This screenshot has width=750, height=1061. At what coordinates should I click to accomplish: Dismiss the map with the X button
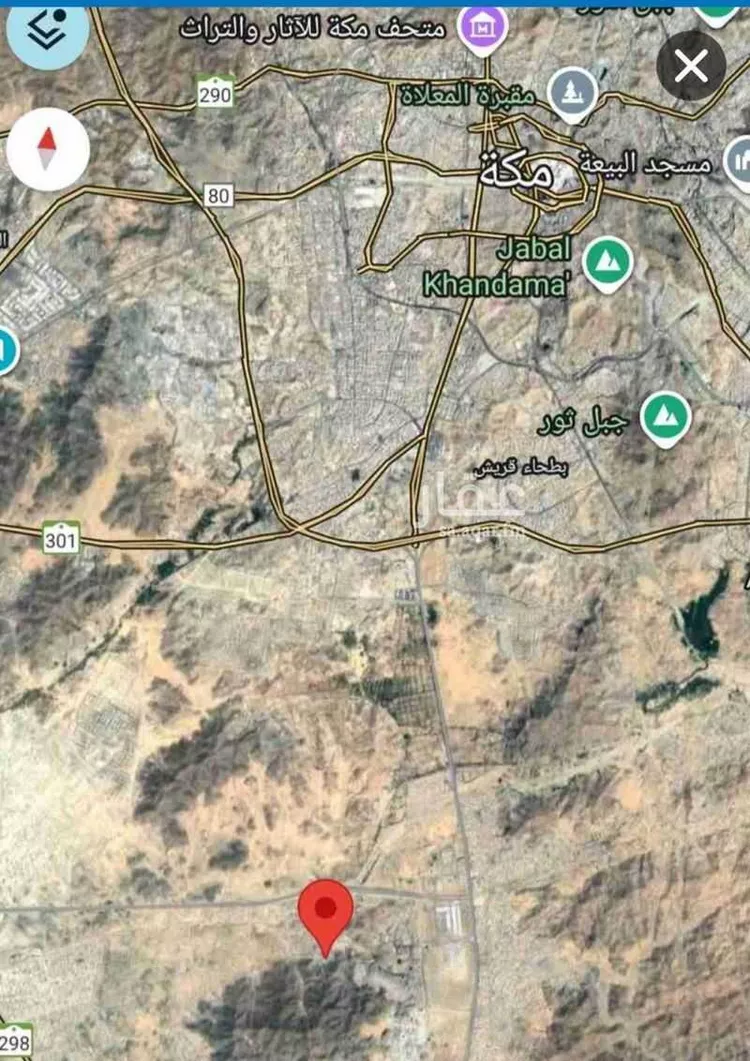point(689,64)
